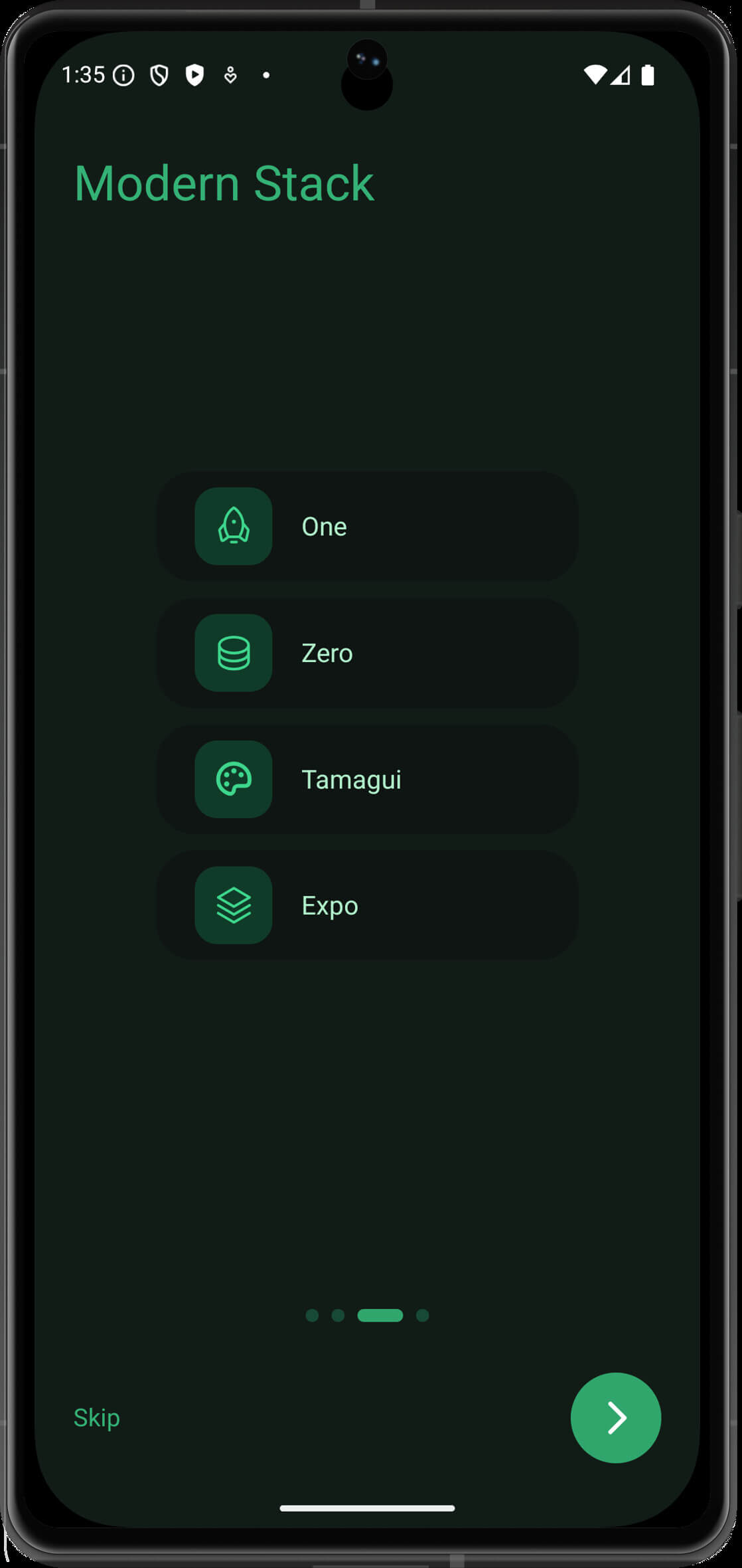The height and width of the screenshot is (1568, 742).
Task: Skip the onboarding
Action: point(97,1417)
